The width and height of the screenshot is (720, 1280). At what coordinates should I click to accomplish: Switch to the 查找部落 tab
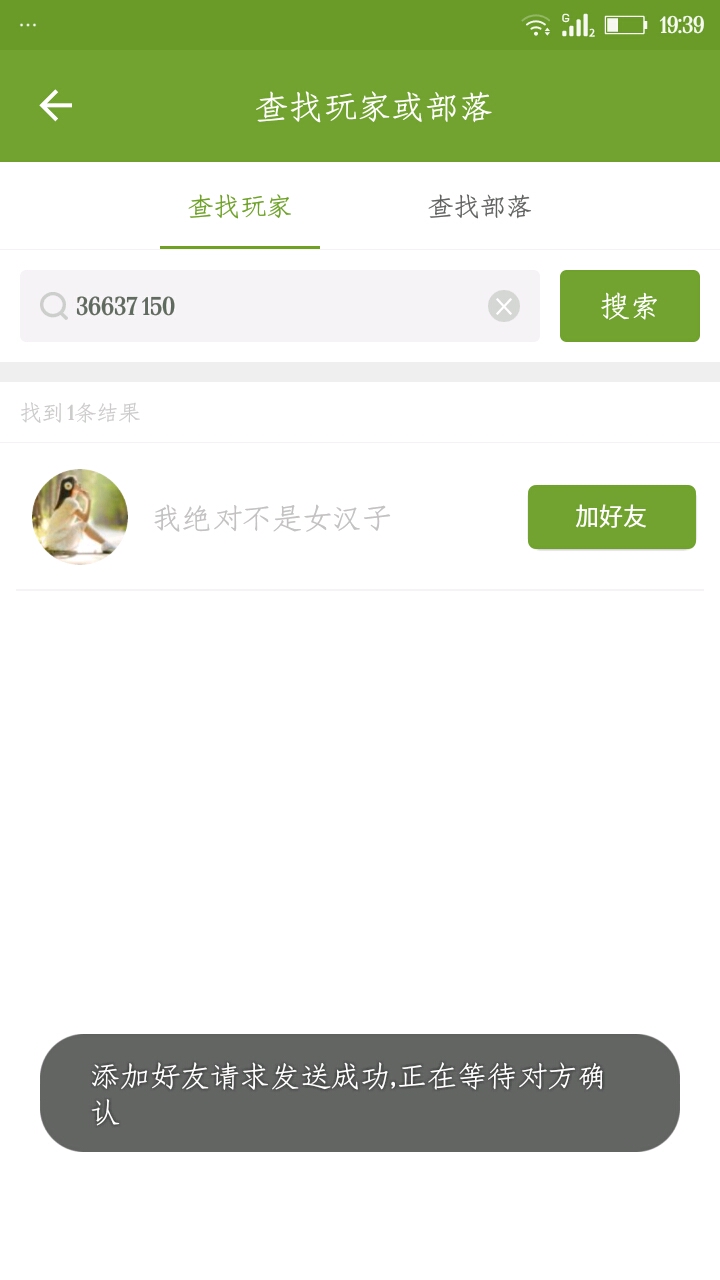coord(480,207)
